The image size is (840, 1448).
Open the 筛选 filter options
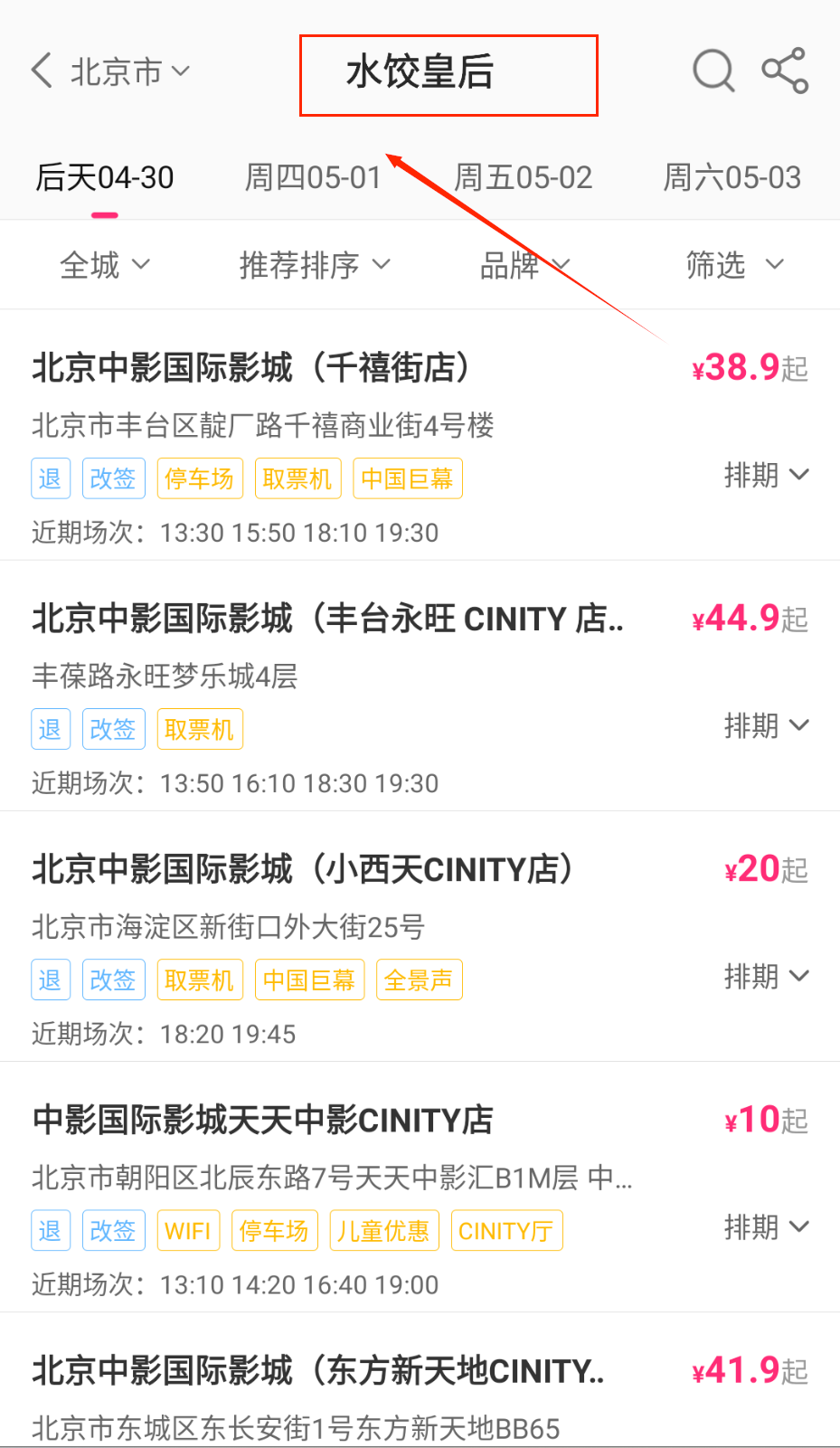733,265
